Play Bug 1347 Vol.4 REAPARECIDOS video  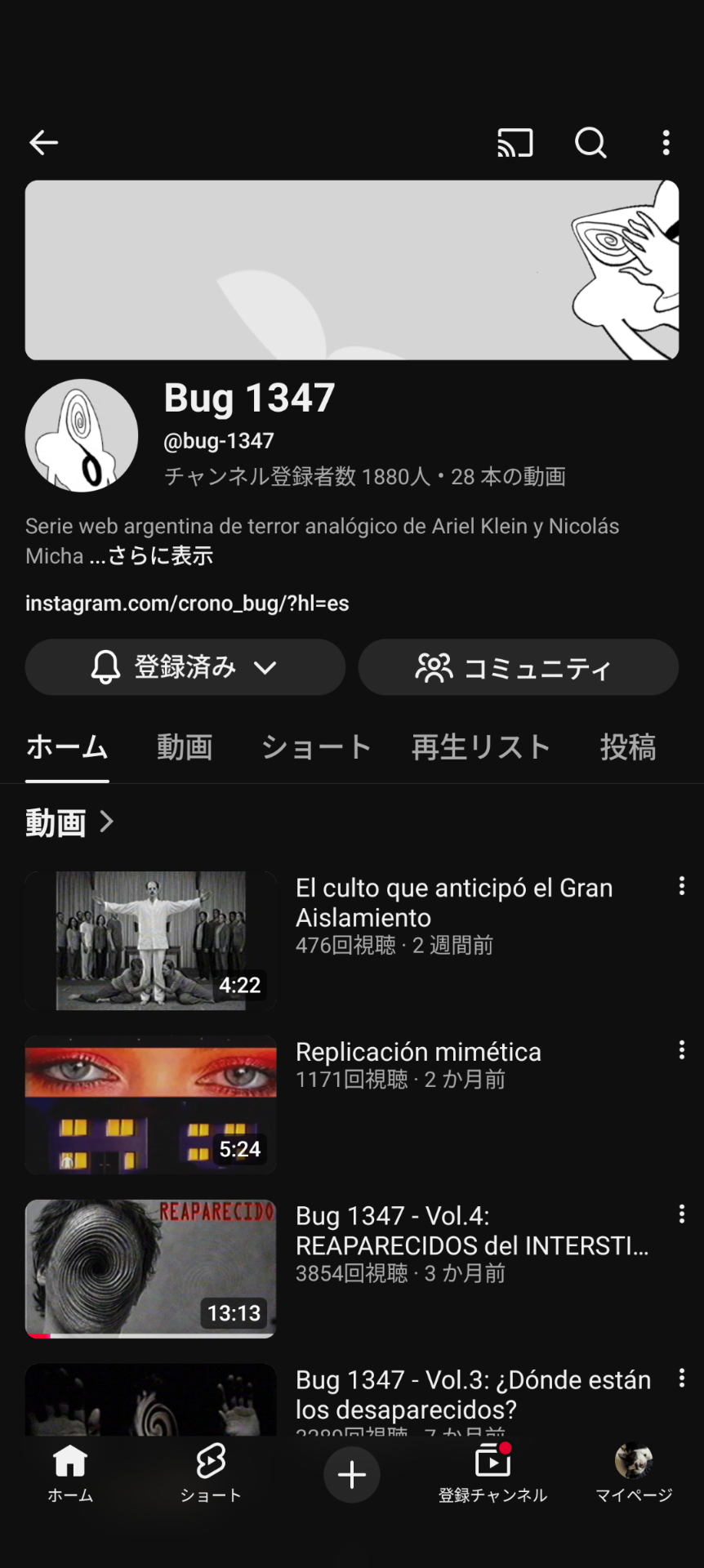point(151,1268)
